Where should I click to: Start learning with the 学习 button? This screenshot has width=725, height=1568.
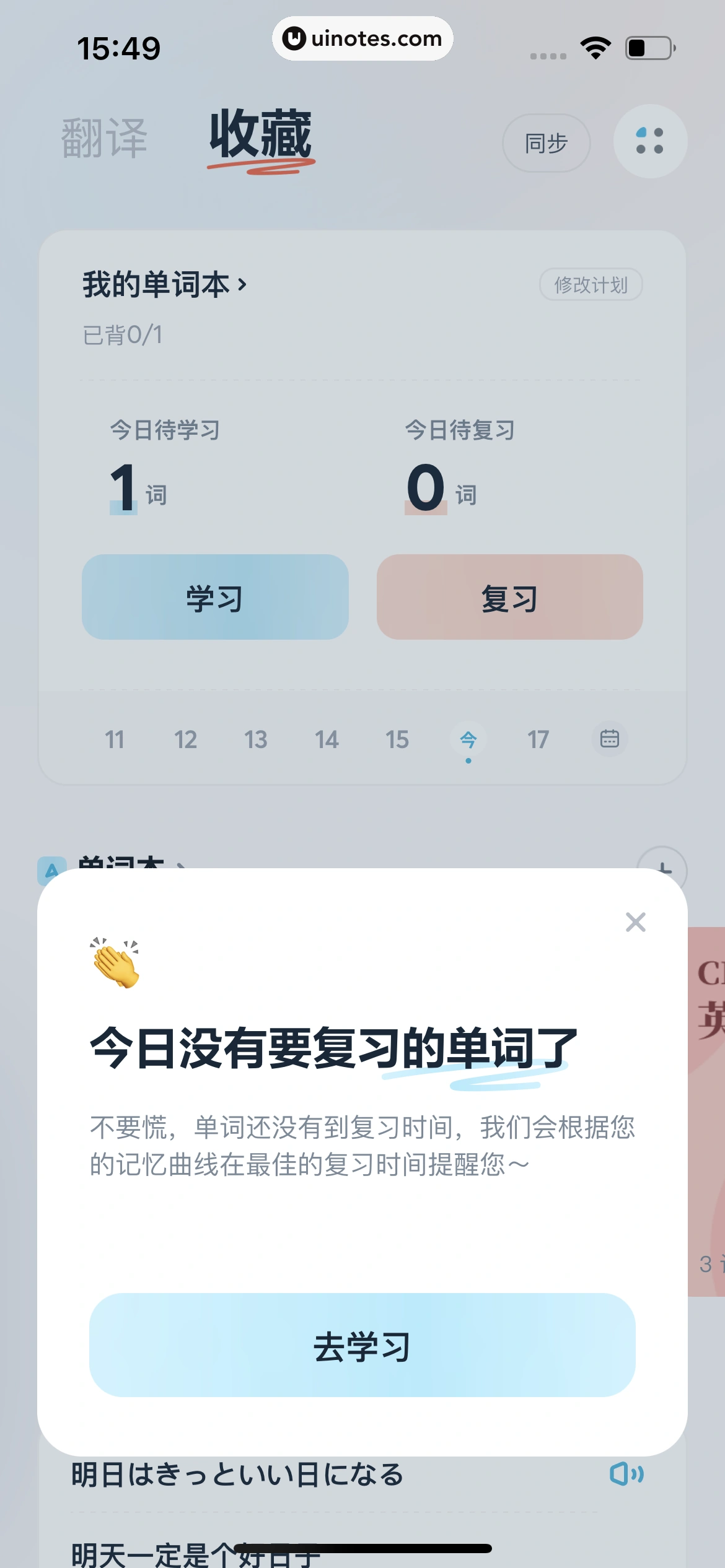(216, 597)
